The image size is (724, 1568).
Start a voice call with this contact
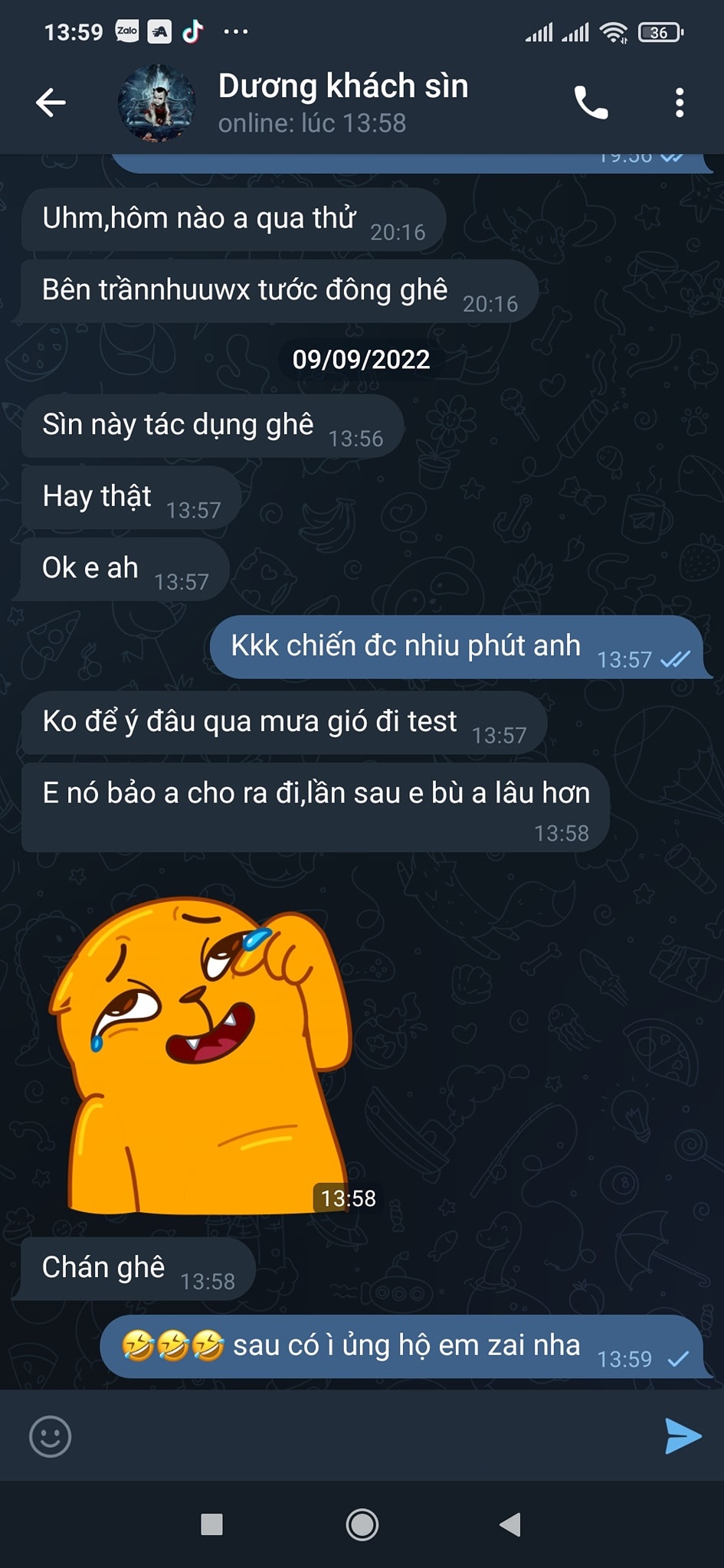(591, 103)
